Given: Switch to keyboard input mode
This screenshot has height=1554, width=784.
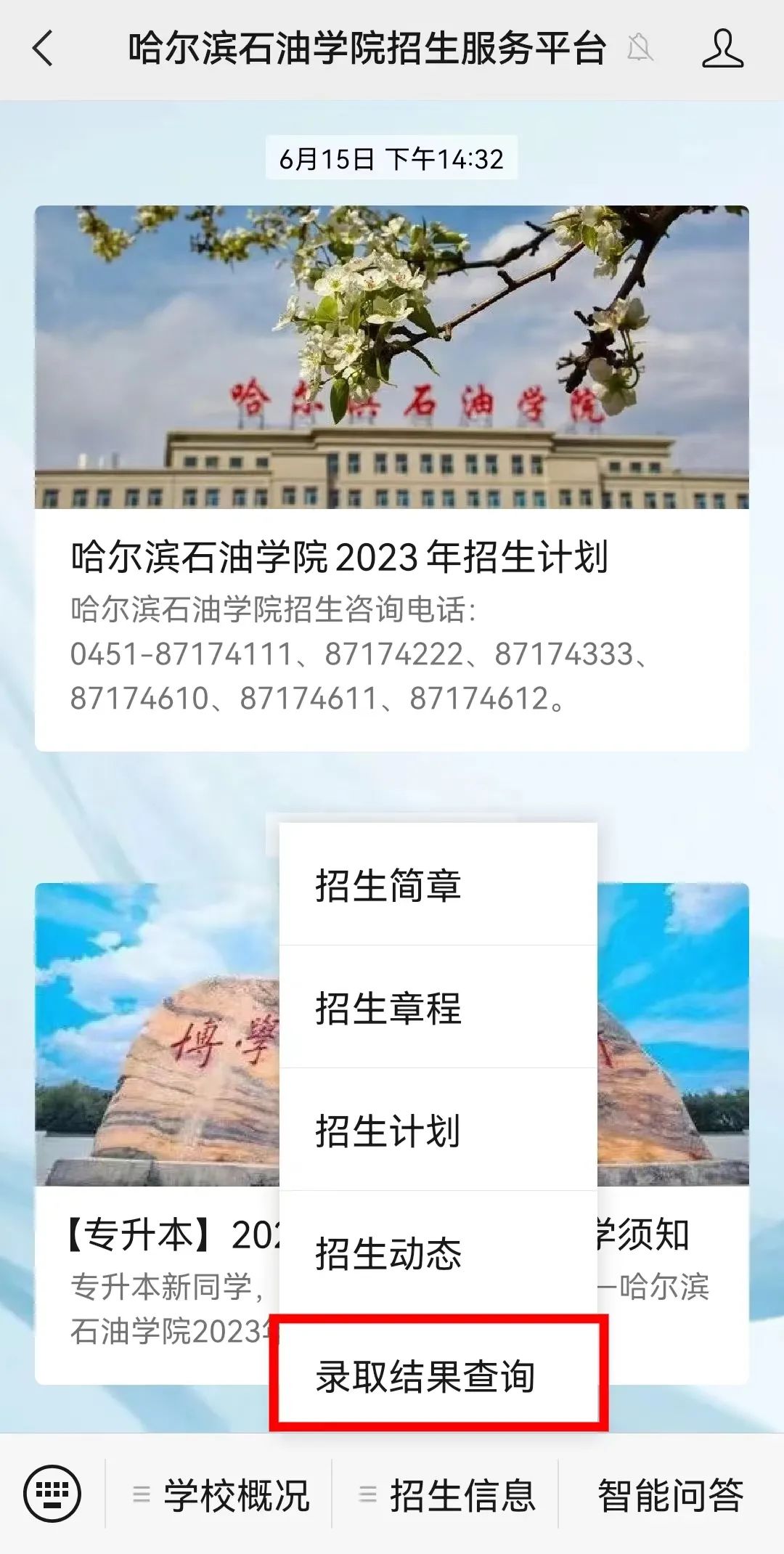Looking at the screenshot, I should [x=52, y=1494].
